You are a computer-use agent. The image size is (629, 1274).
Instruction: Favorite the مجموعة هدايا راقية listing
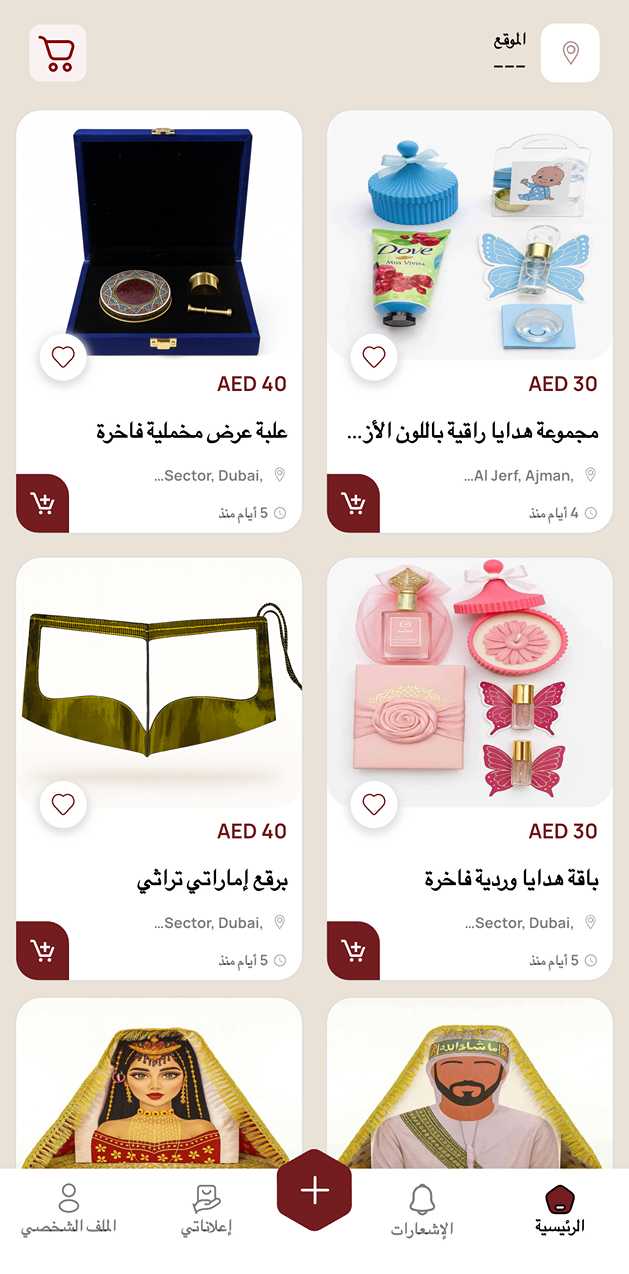point(374,357)
